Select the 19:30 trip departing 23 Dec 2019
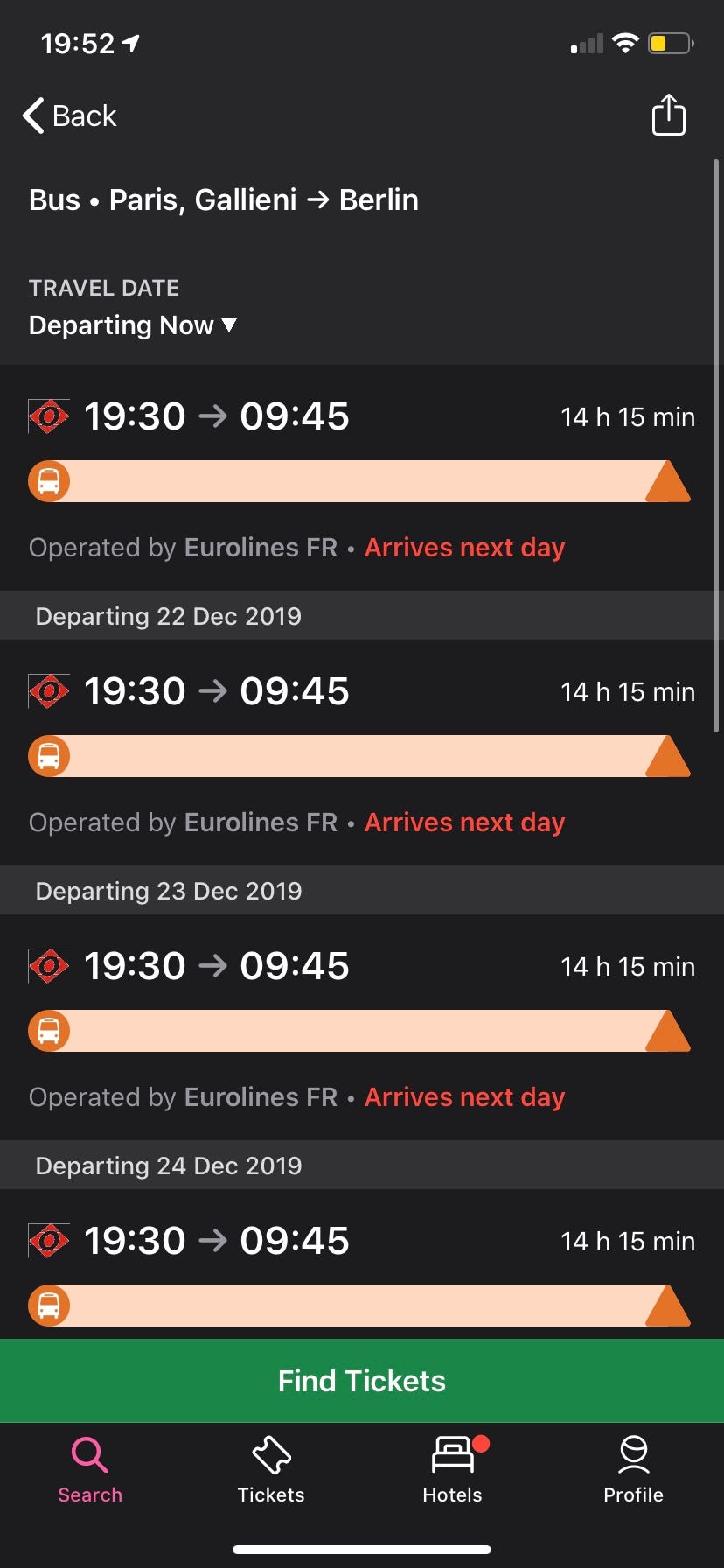Viewport: 724px width, 1568px height. pyautogui.click(x=362, y=1027)
